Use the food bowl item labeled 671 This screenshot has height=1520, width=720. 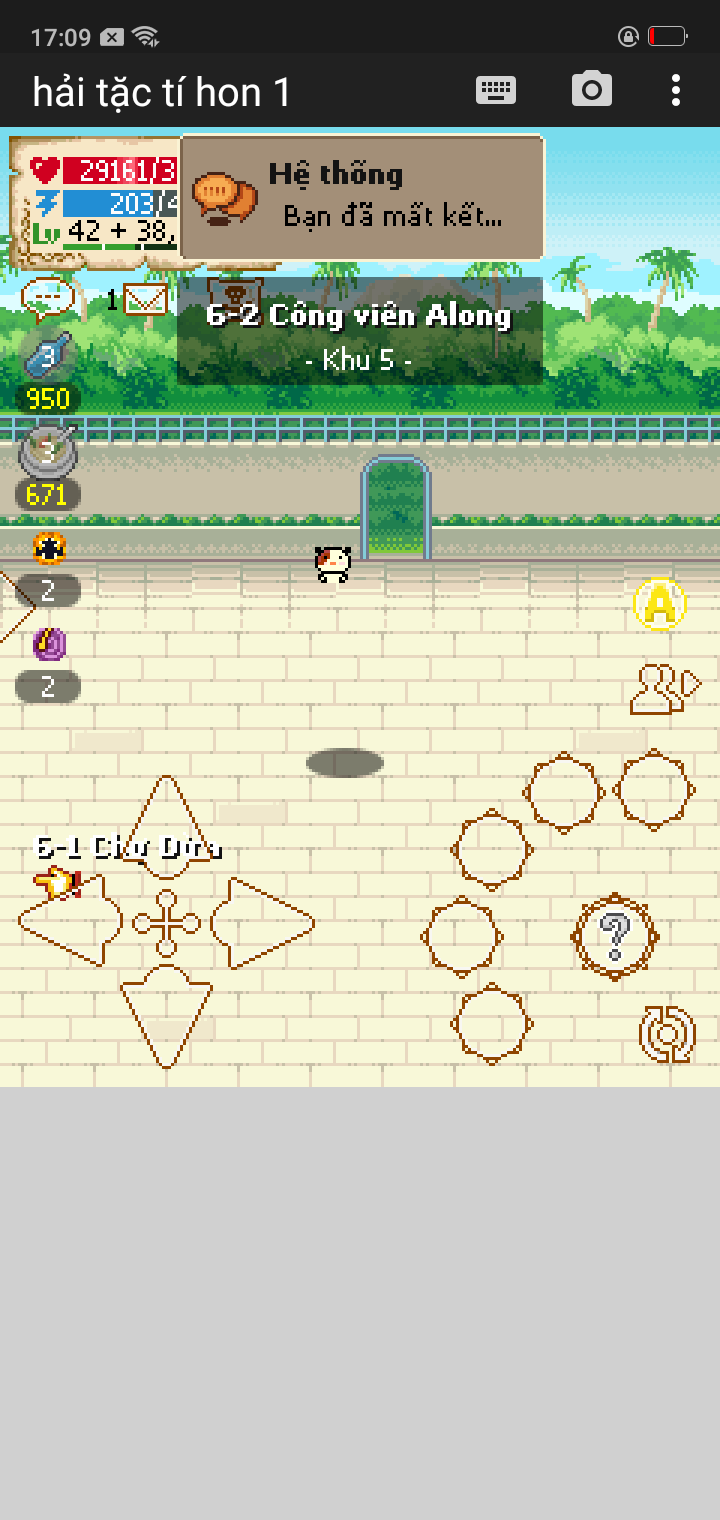48,452
